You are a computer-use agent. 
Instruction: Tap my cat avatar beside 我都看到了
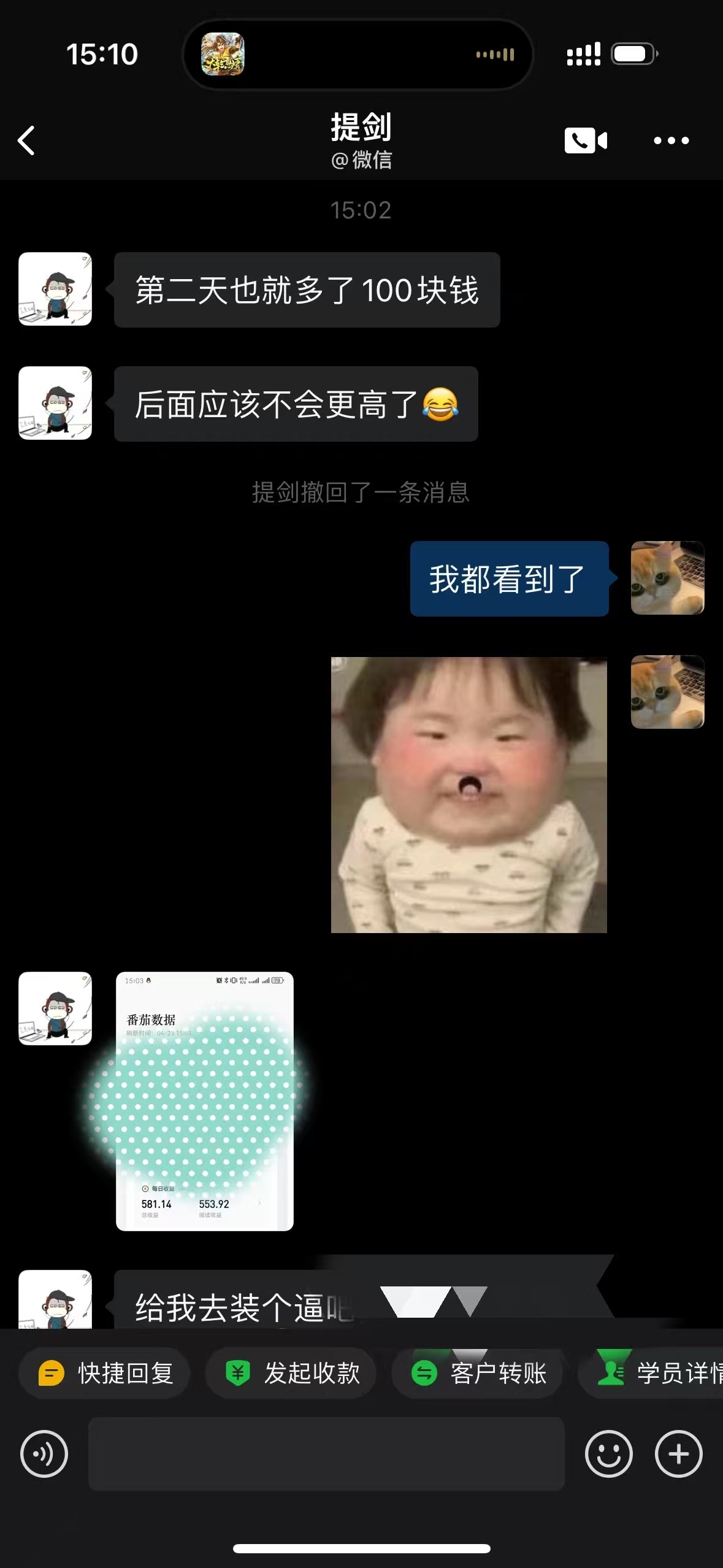667,578
